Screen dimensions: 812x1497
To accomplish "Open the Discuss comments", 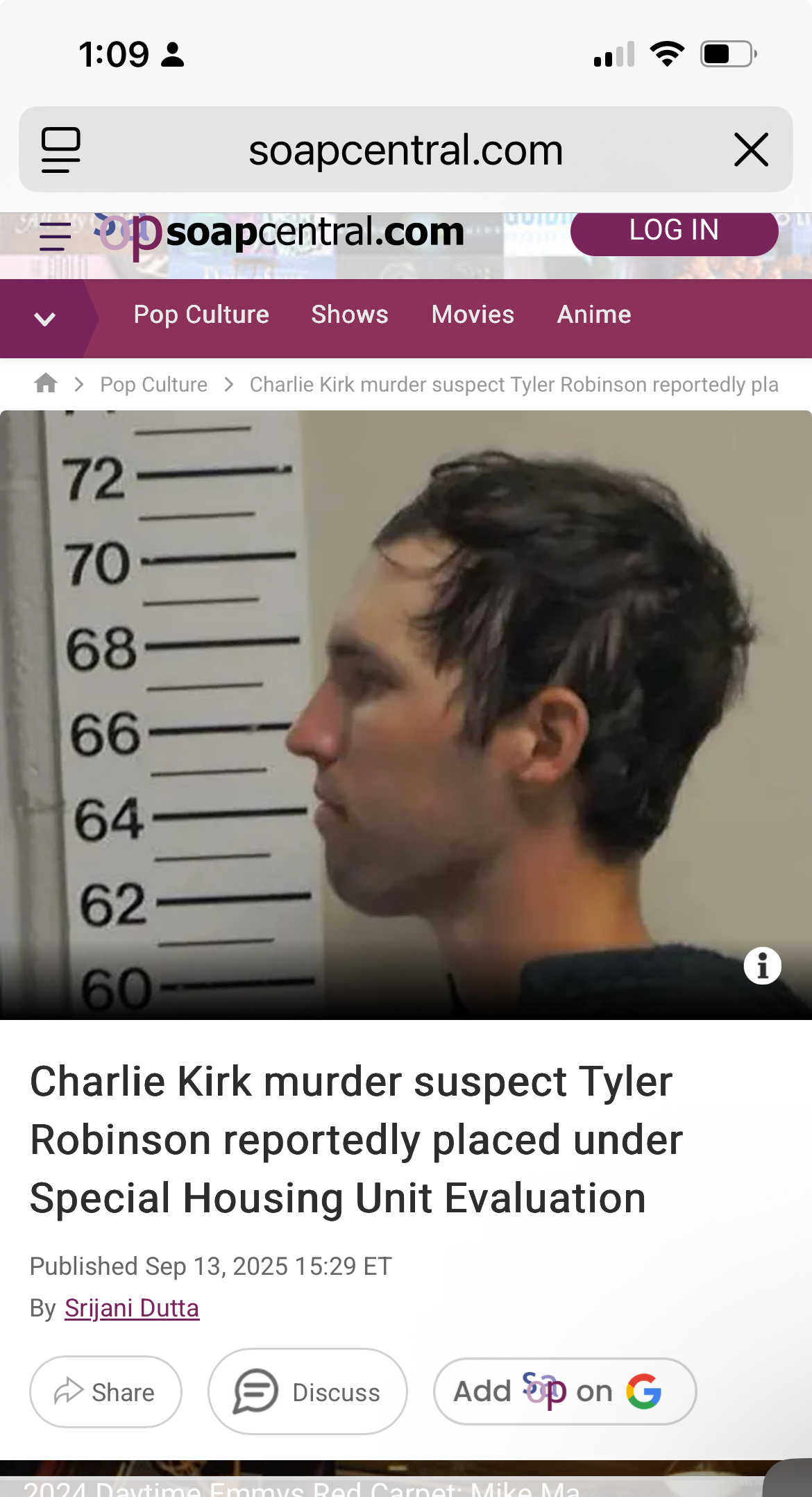I will 307,1392.
